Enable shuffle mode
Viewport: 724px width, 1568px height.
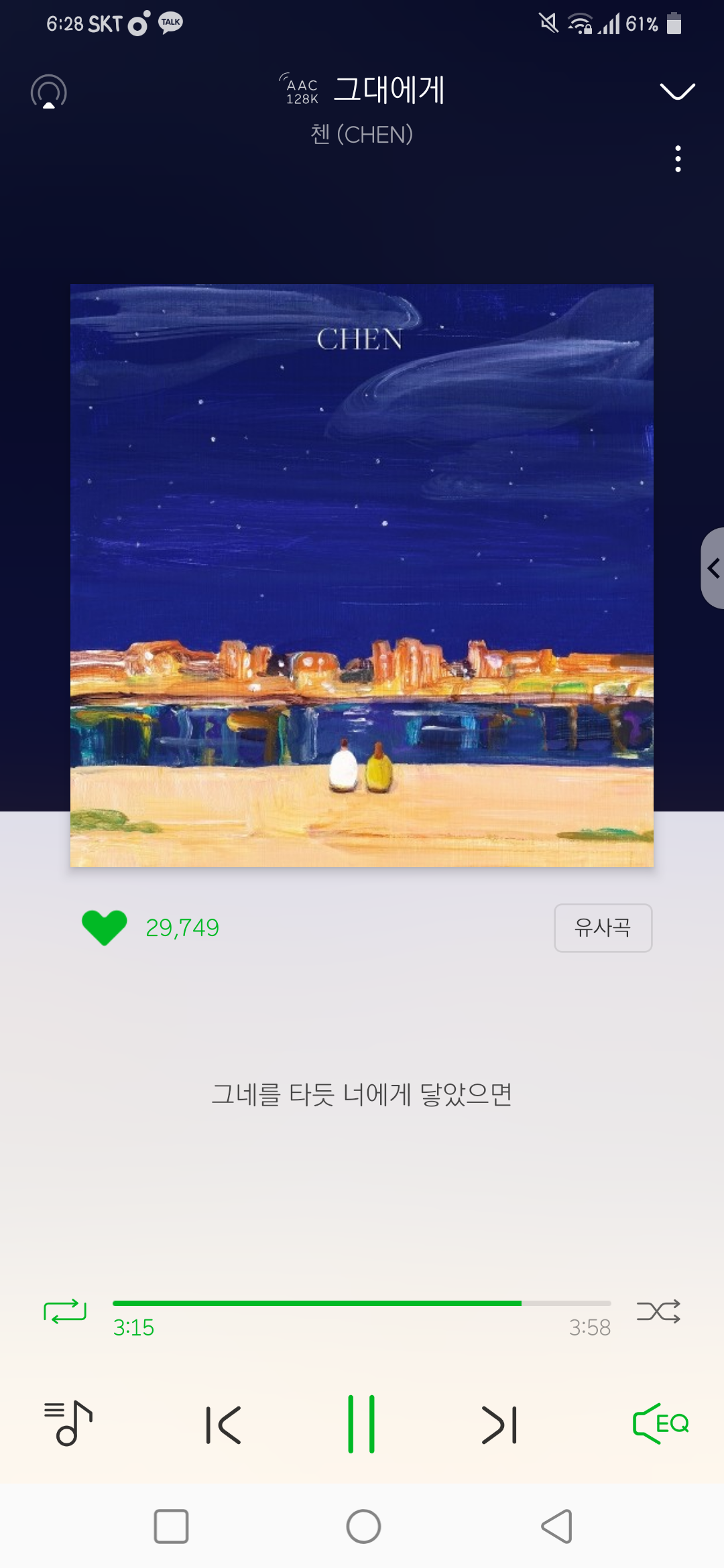click(660, 1311)
